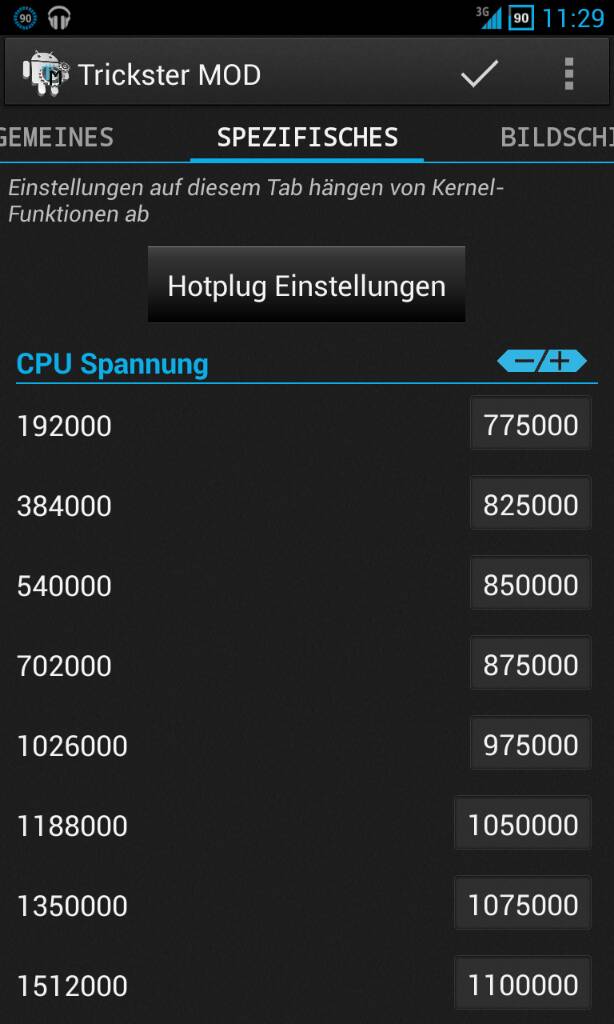Select the 875000 voltage for 702000

(x=530, y=665)
